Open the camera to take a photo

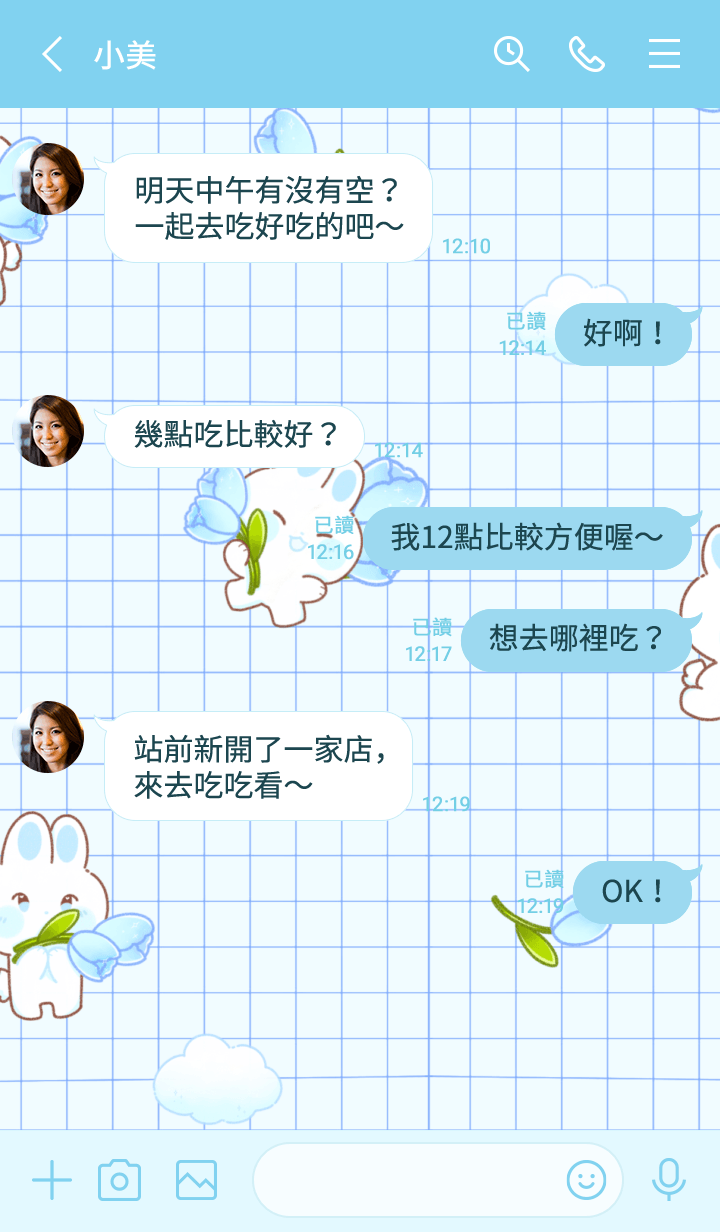(x=119, y=1181)
